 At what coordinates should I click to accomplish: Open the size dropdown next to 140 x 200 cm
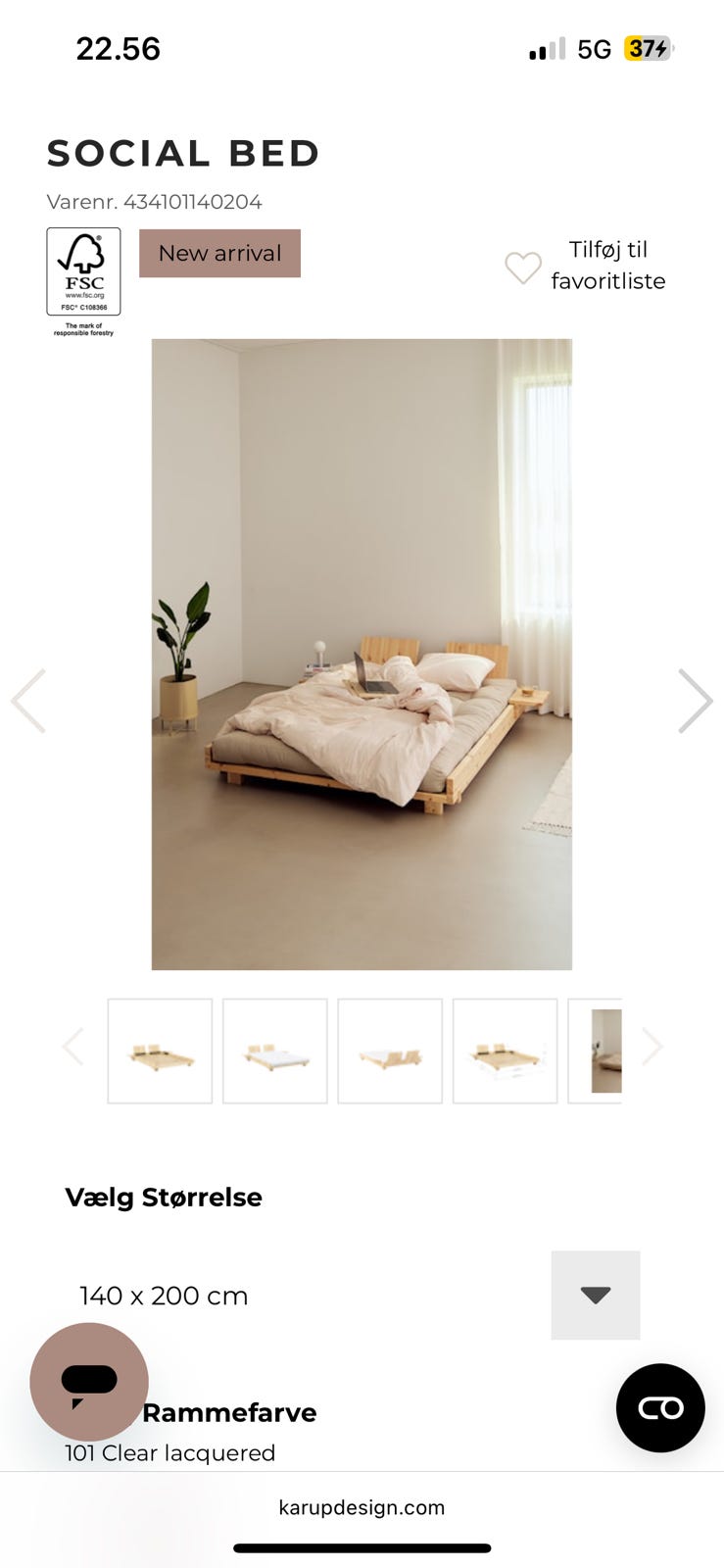point(595,1295)
